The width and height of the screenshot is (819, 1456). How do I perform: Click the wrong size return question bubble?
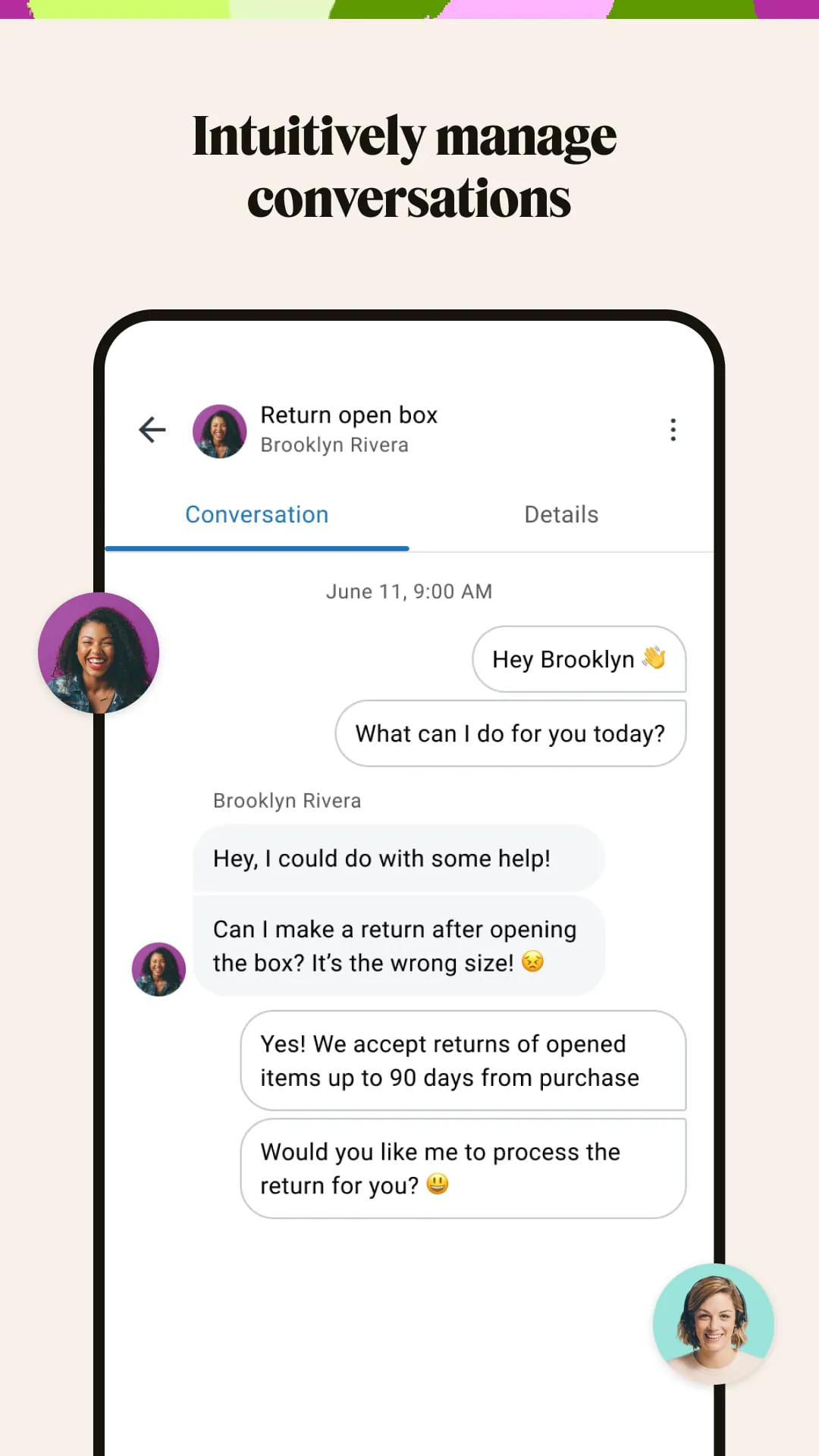(399, 946)
